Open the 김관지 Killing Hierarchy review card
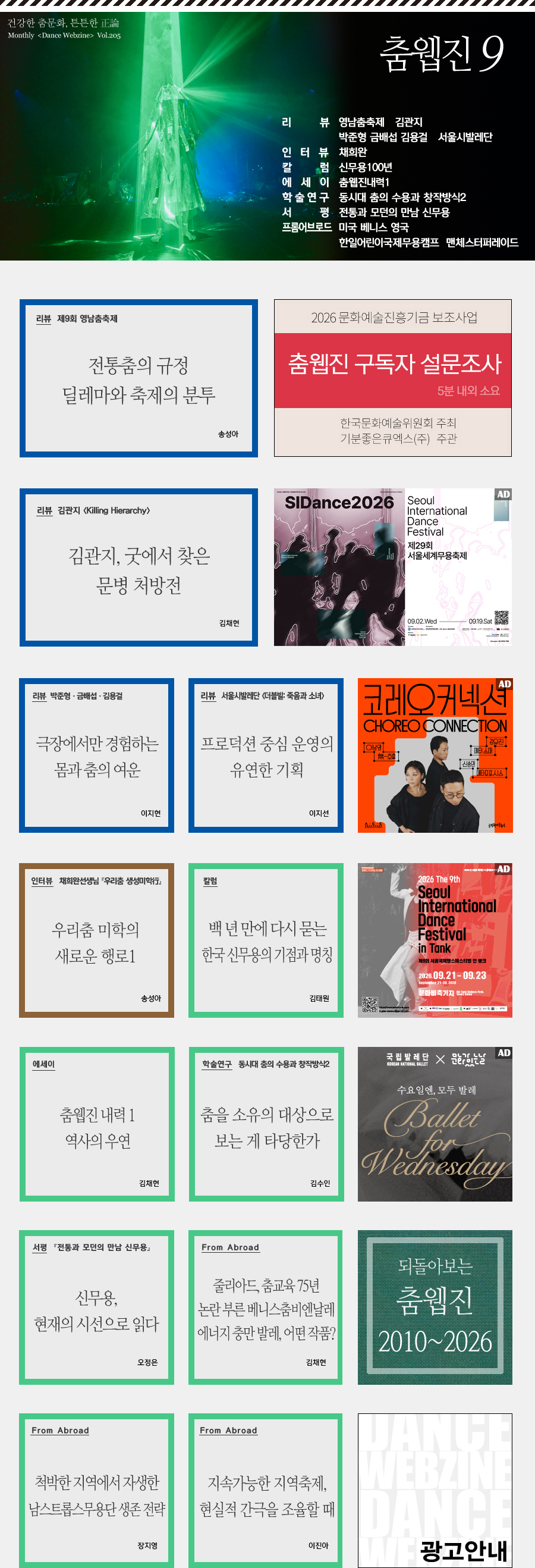 [139, 567]
